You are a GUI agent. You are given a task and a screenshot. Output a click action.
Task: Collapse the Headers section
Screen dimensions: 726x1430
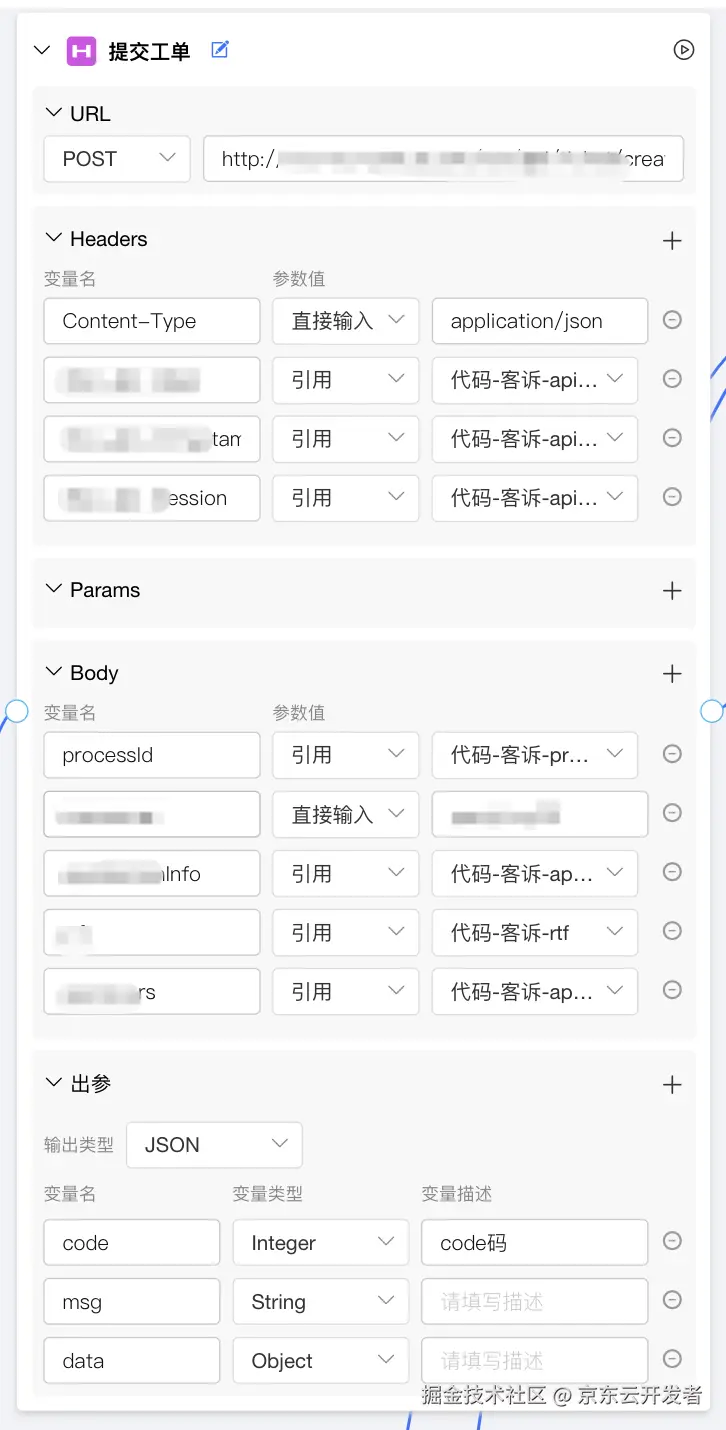click(x=54, y=239)
